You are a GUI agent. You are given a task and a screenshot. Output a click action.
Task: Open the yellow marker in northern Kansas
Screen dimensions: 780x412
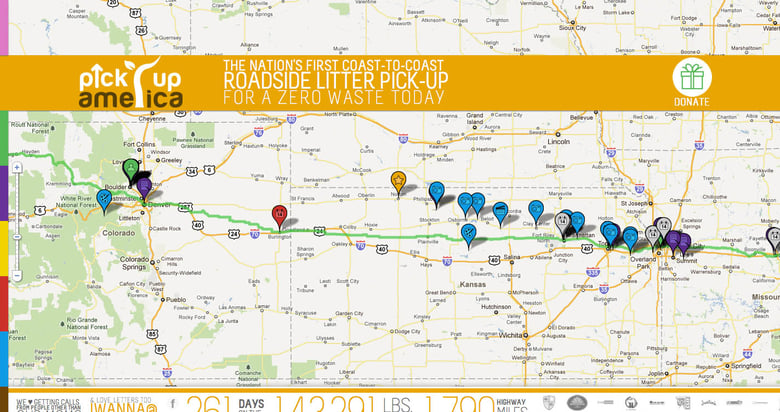point(398,180)
